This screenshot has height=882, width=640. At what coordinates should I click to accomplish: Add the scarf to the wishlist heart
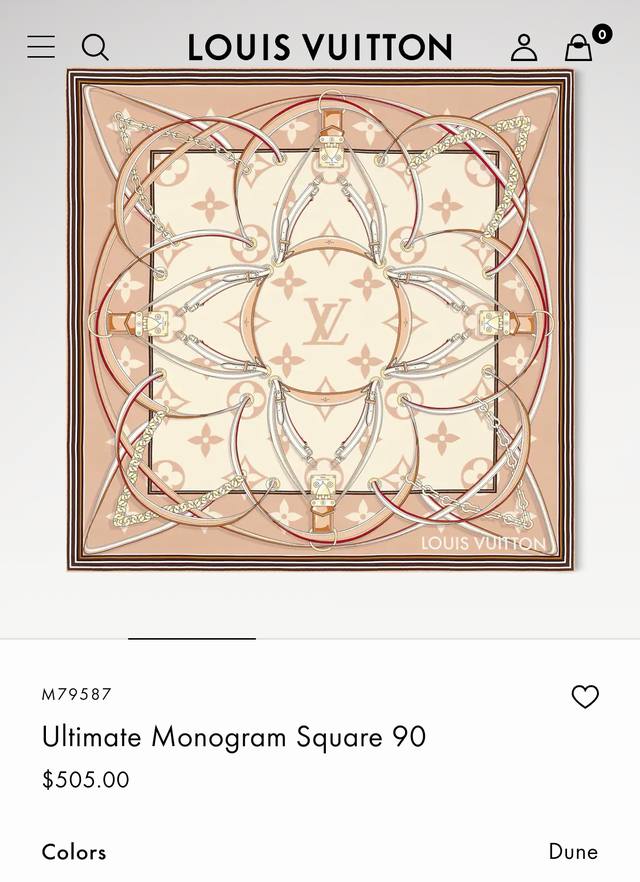(x=585, y=697)
